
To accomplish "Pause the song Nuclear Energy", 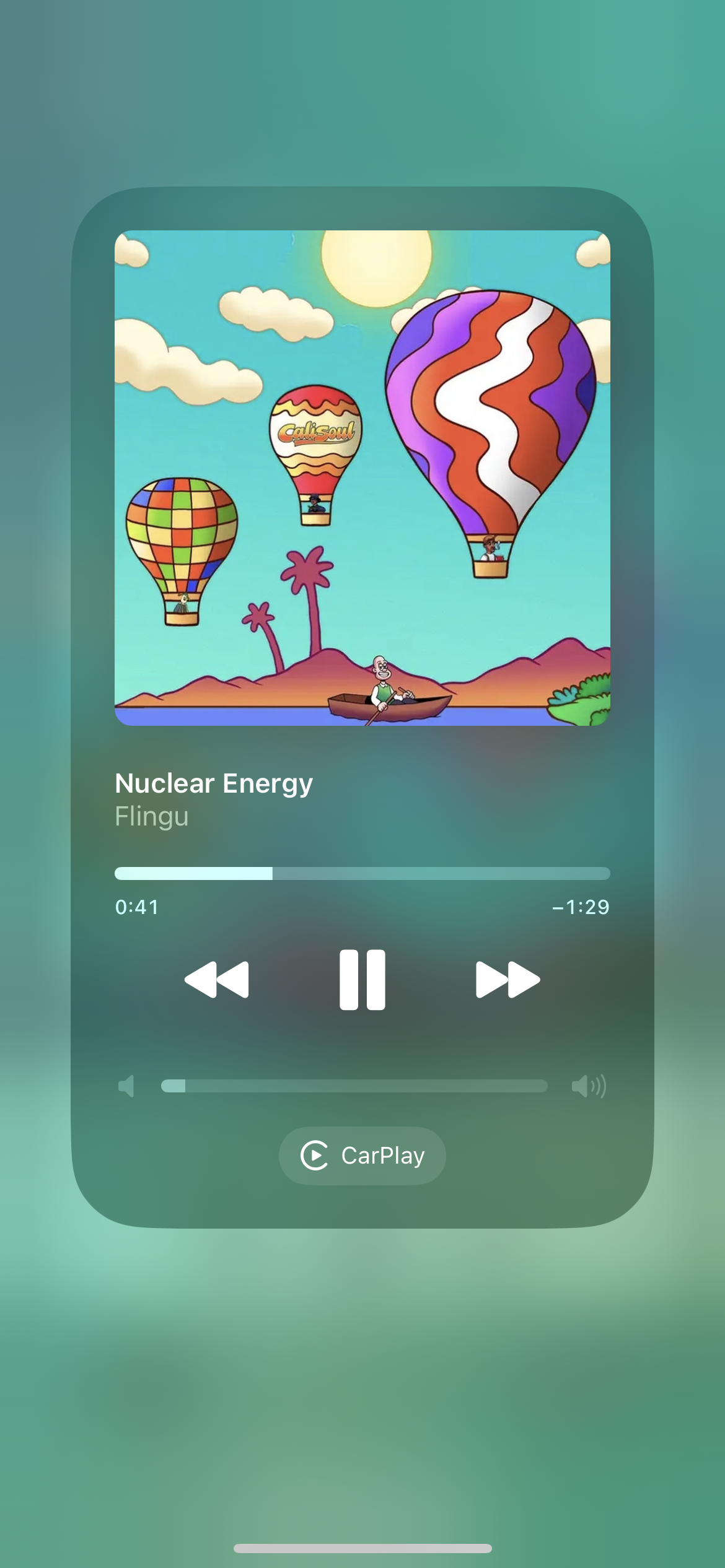I will tap(362, 980).
